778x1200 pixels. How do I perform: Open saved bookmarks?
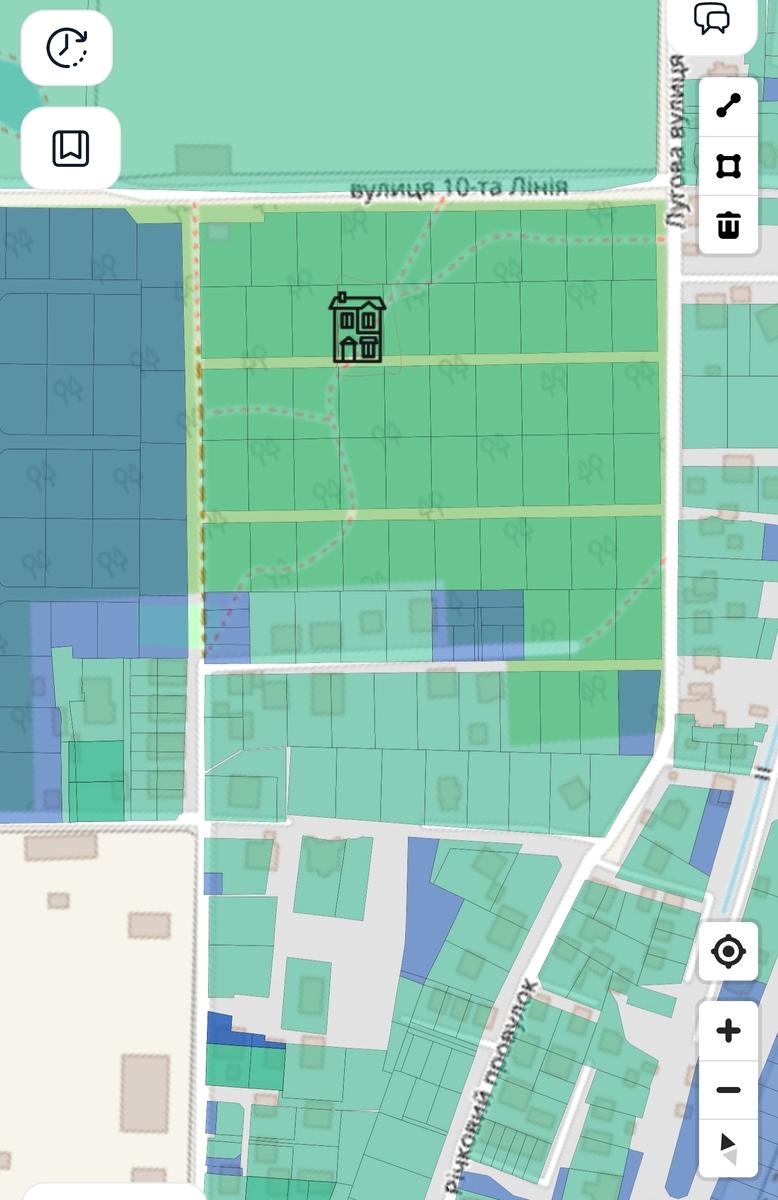pos(70,148)
